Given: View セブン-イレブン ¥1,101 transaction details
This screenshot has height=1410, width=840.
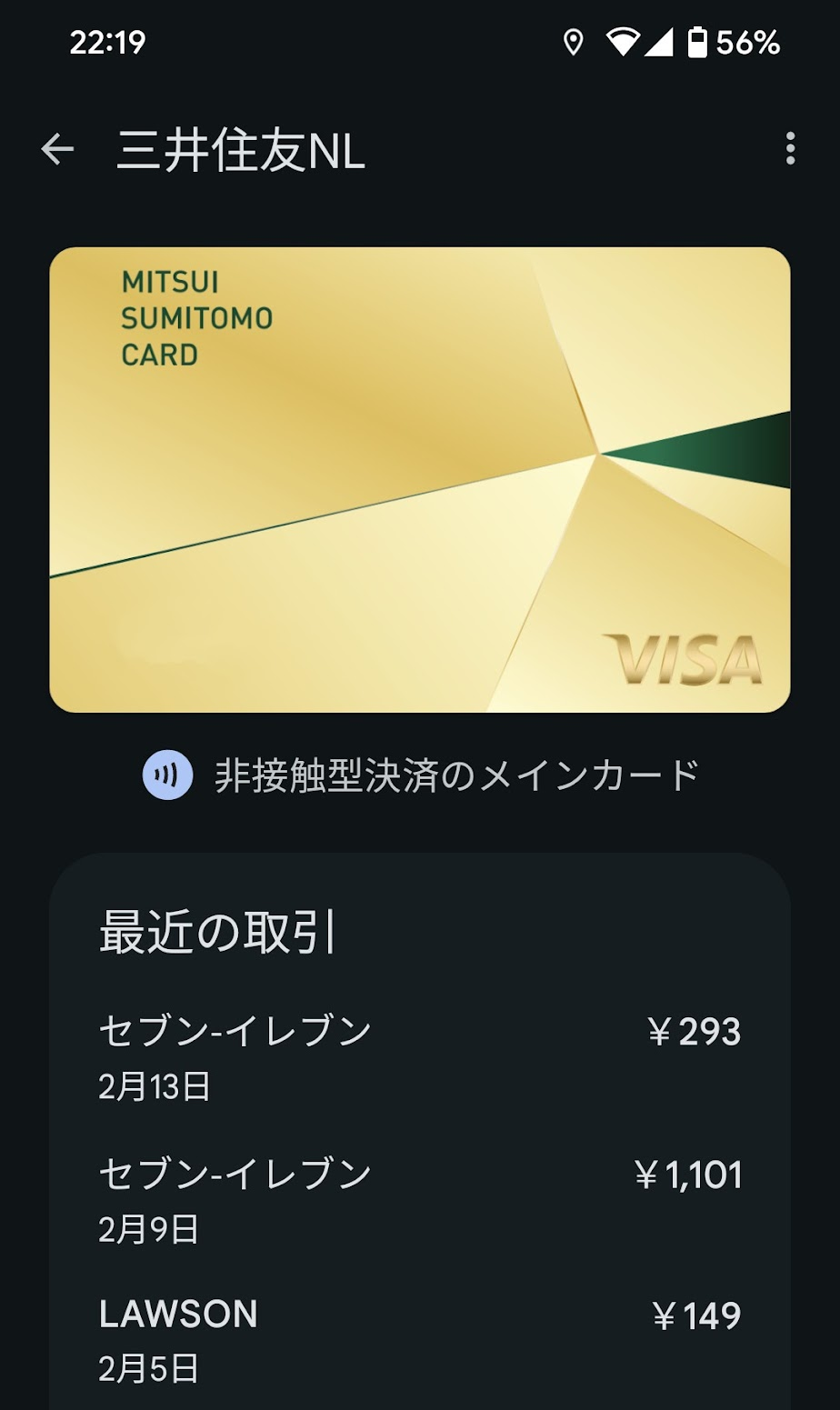Looking at the screenshot, I should (419, 1199).
